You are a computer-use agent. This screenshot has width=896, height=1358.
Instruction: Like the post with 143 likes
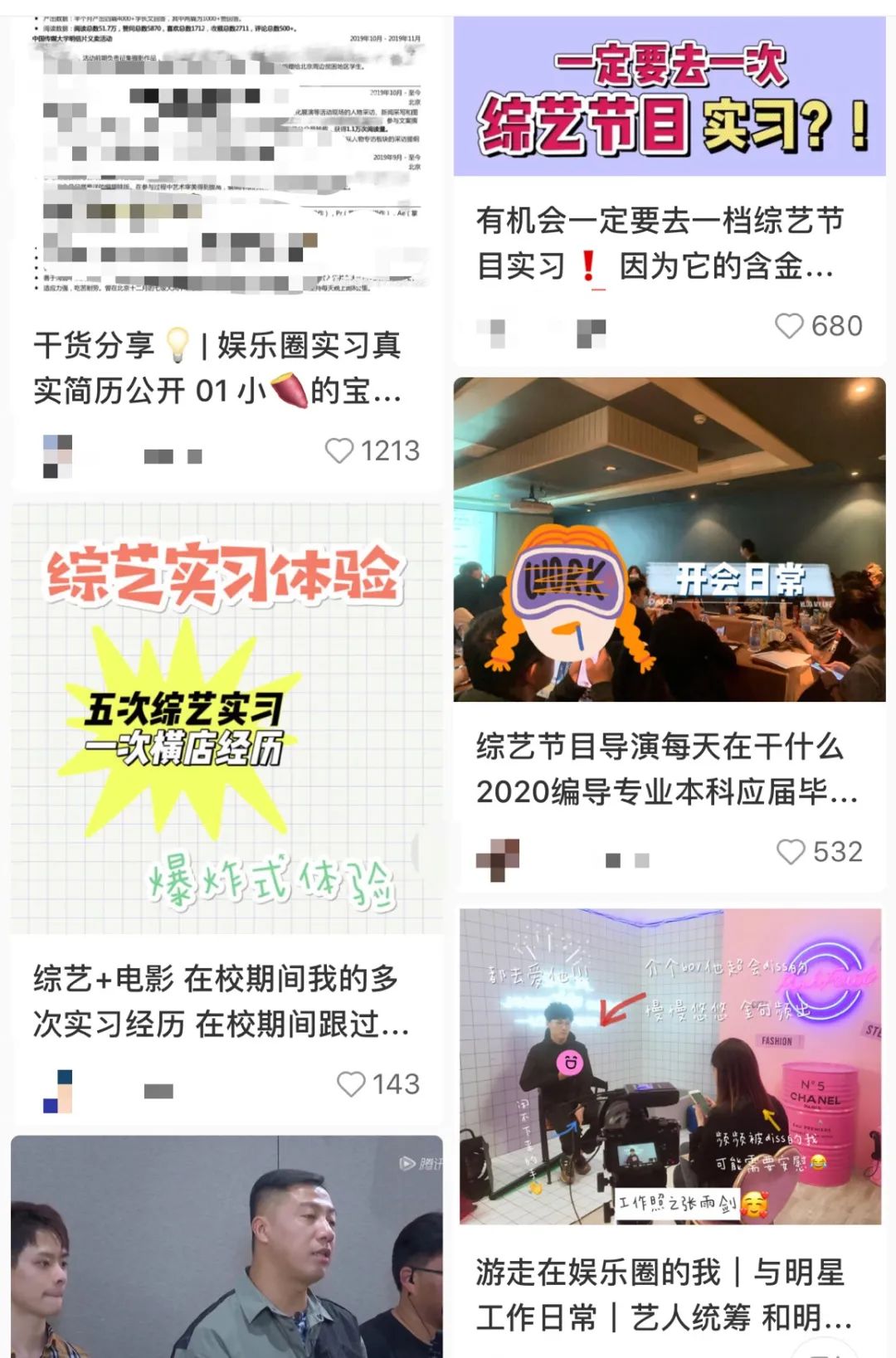click(351, 1083)
